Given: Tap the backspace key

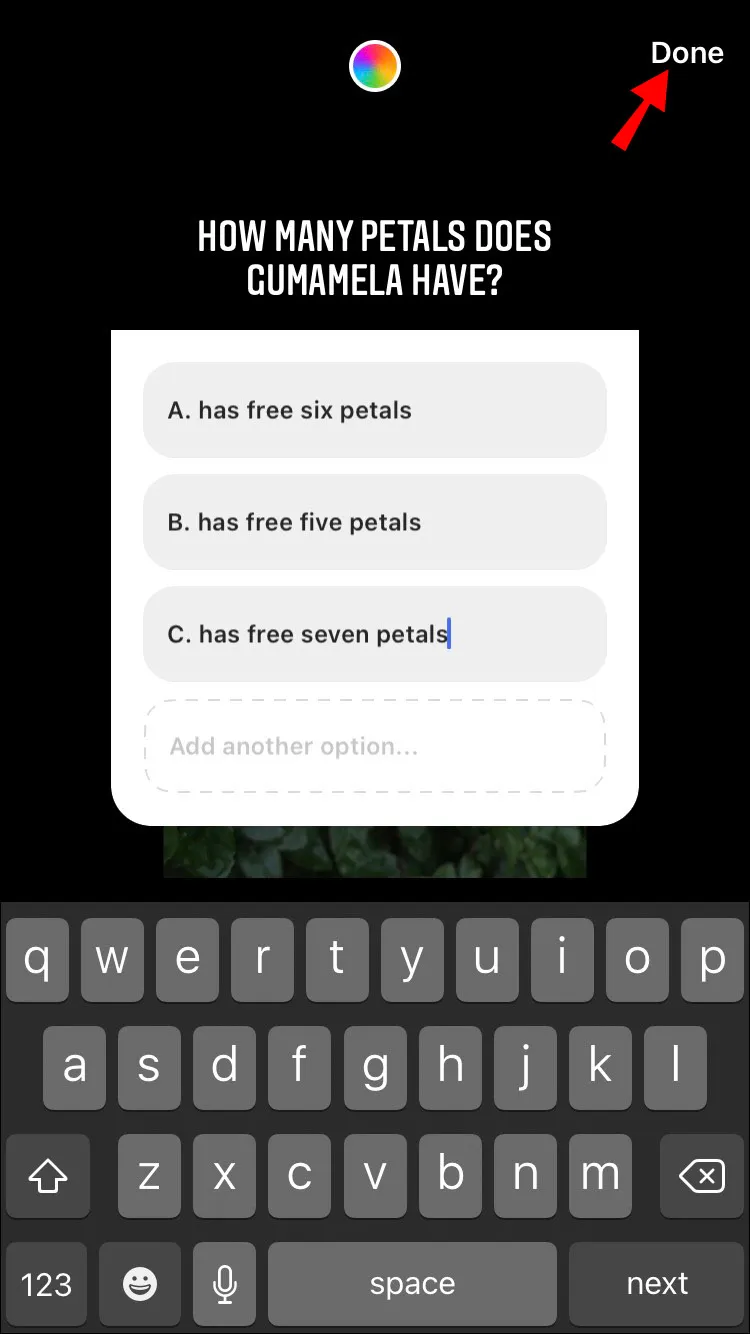Looking at the screenshot, I should 700,1175.
